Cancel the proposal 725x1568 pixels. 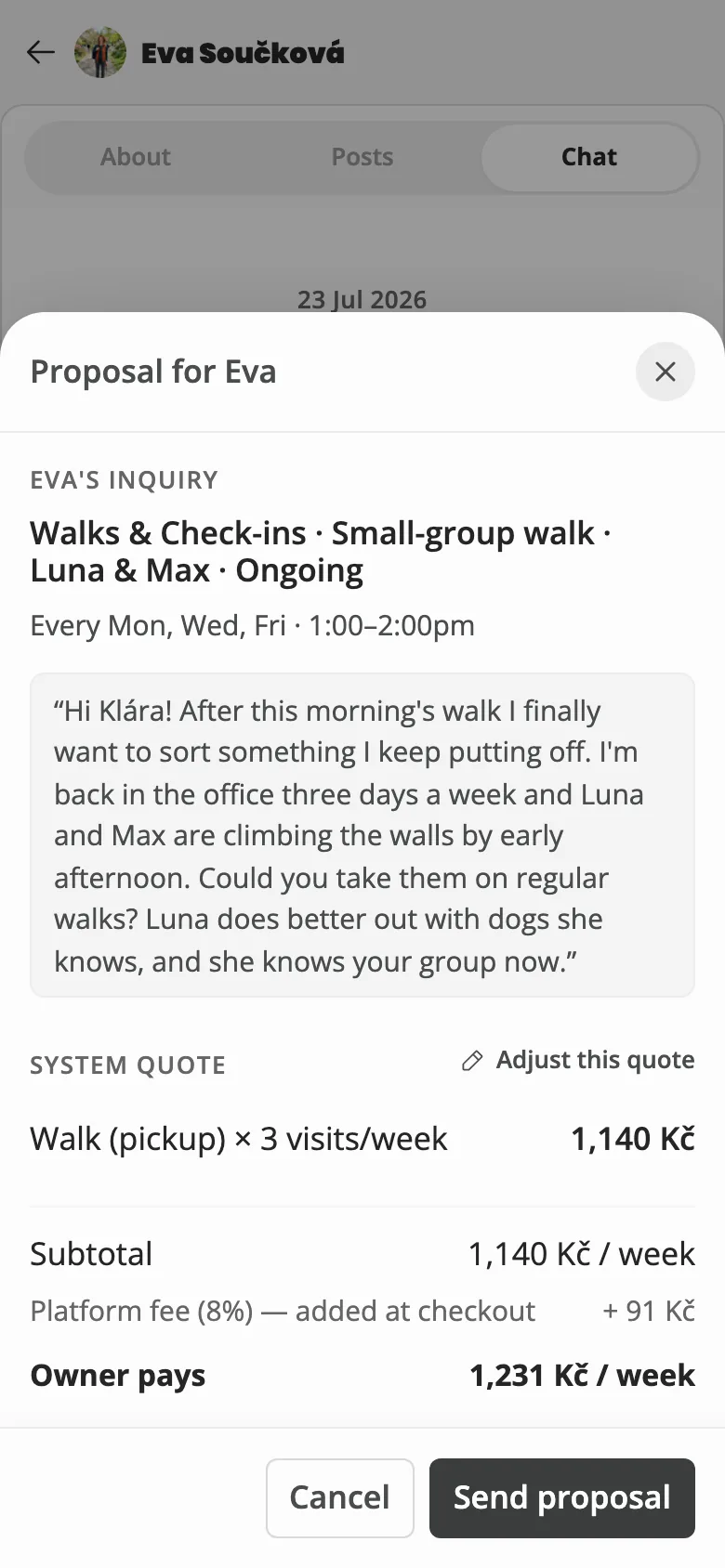[339, 1497]
